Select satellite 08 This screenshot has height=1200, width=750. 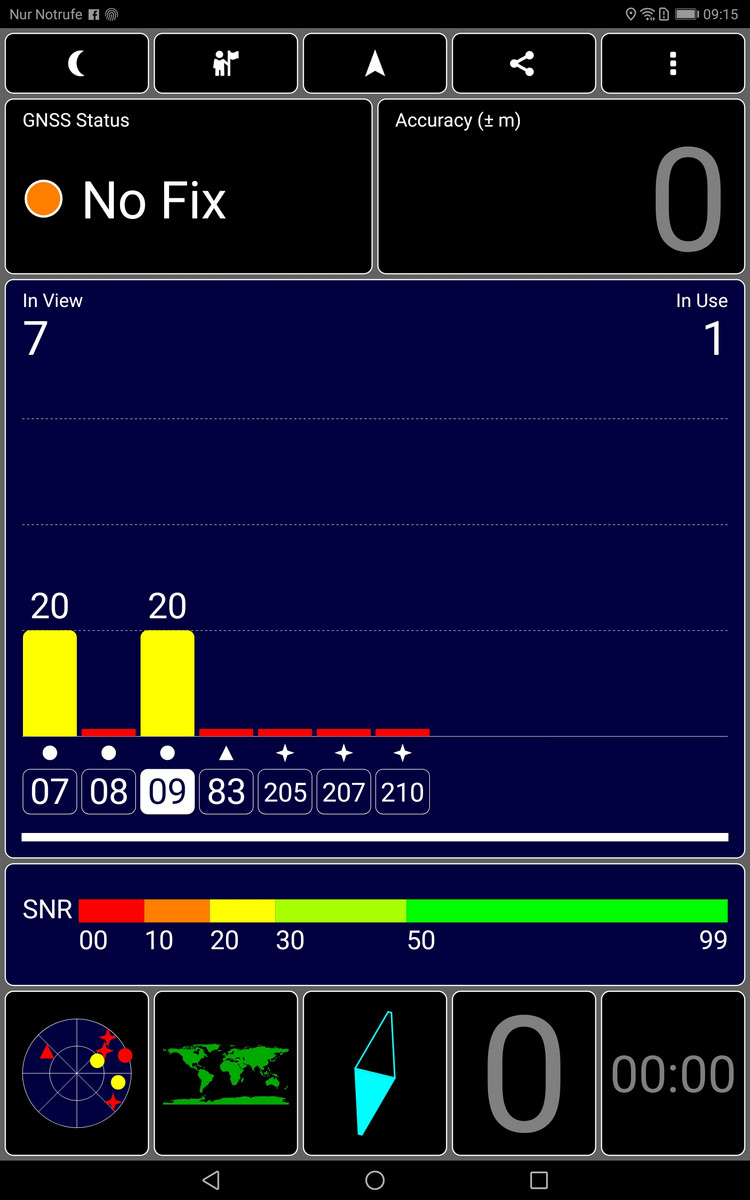pyautogui.click(x=109, y=792)
